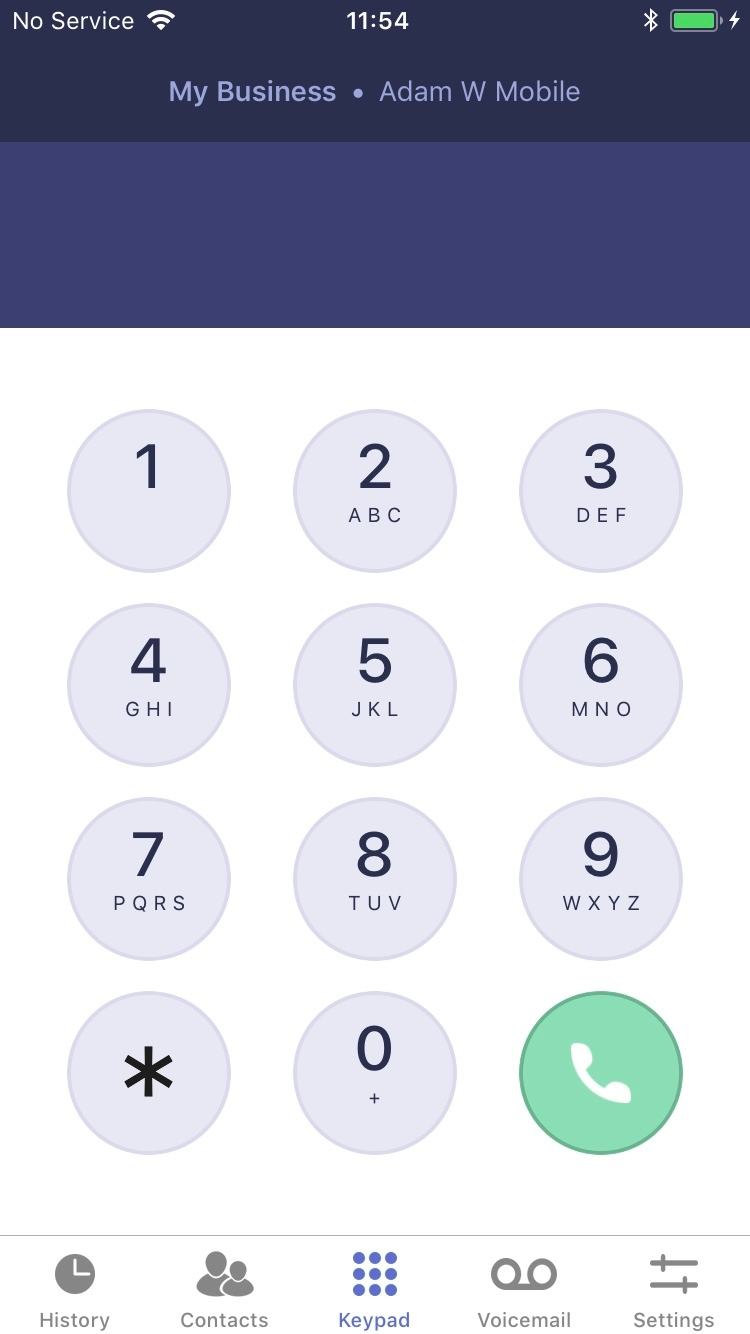The width and height of the screenshot is (750, 1334).
Task: Tap the battery indicator in the status bar
Action: [x=692, y=19]
